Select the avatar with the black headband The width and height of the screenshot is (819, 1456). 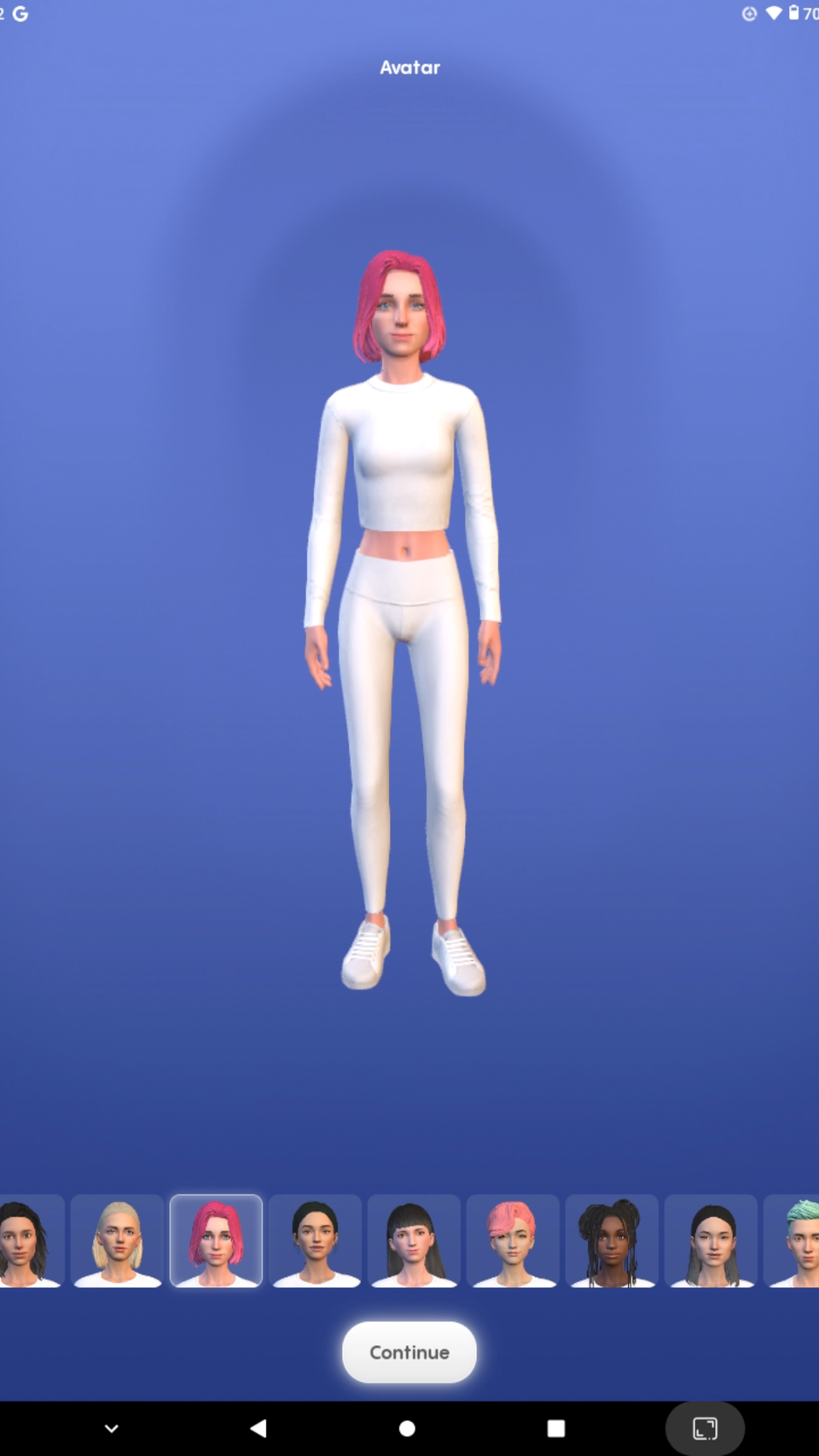click(711, 1241)
